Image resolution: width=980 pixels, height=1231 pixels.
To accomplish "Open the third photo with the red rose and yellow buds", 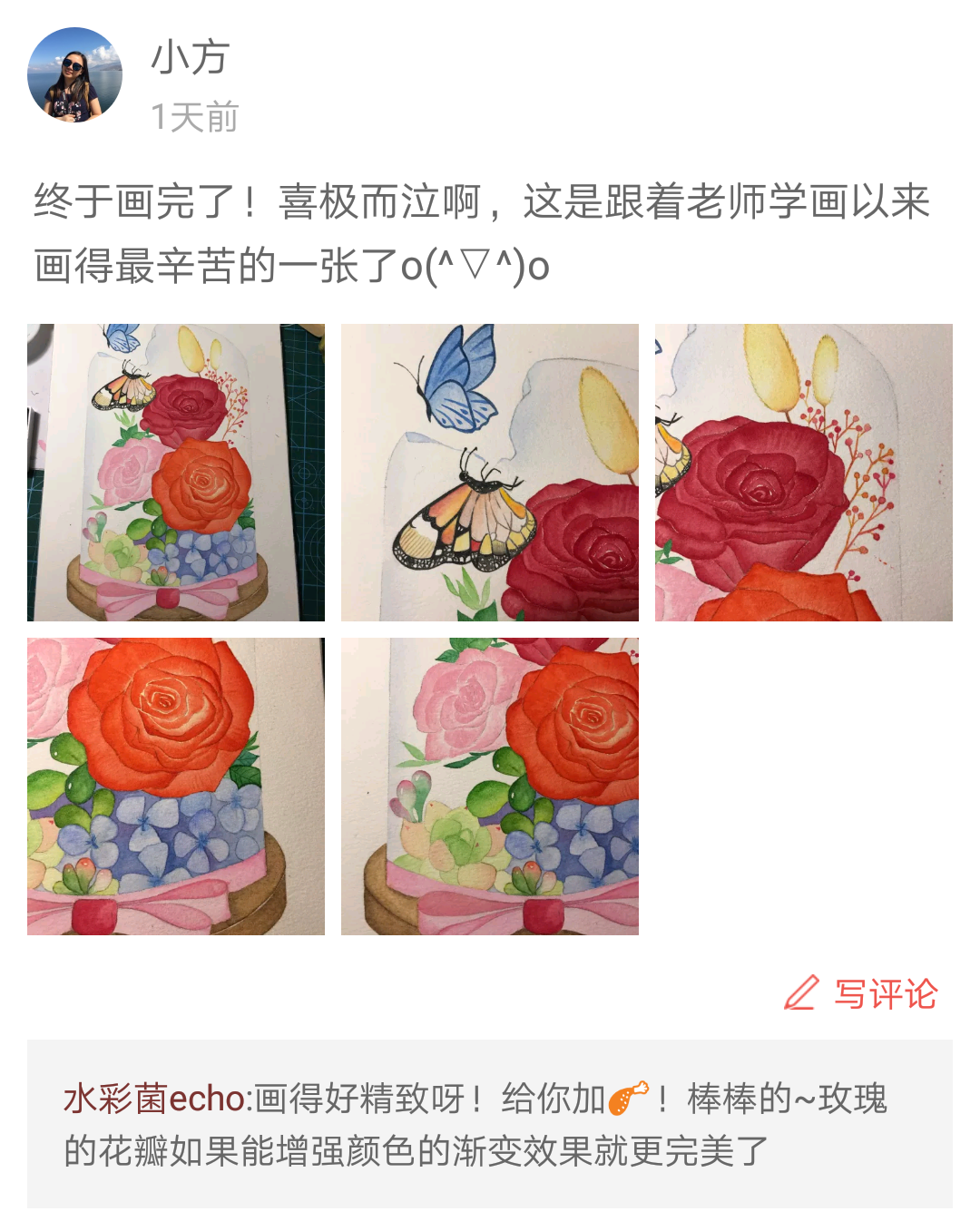I will pos(804,473).
